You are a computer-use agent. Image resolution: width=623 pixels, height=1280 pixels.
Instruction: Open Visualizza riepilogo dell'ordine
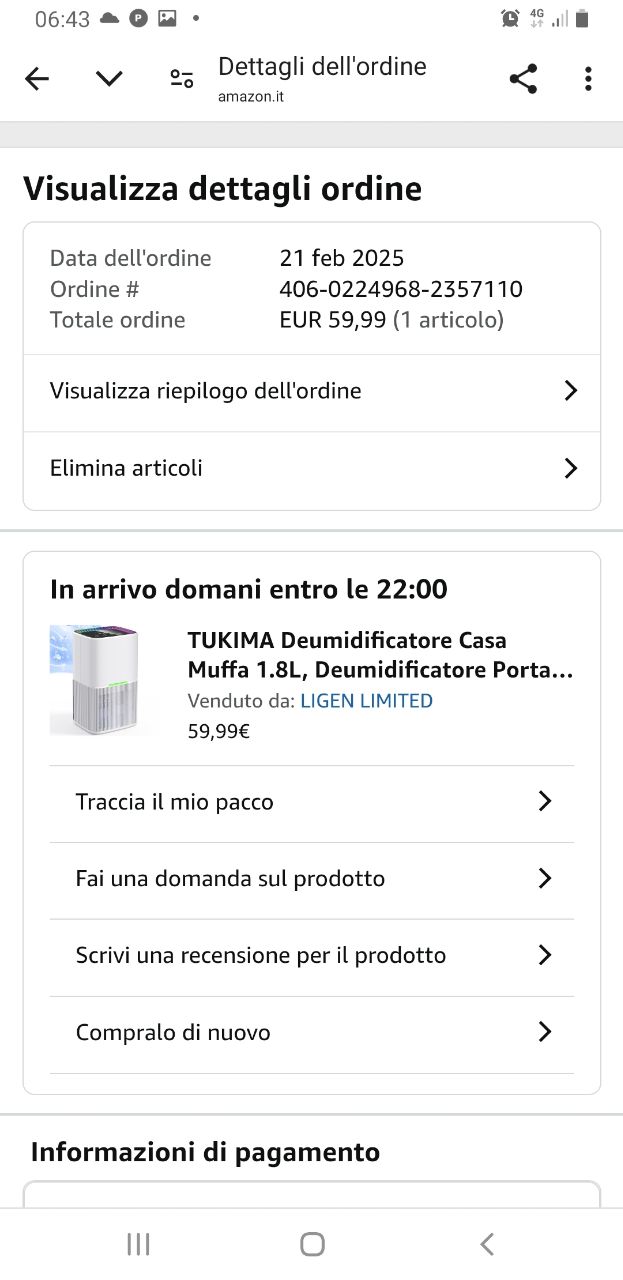[x=311, y=391]
